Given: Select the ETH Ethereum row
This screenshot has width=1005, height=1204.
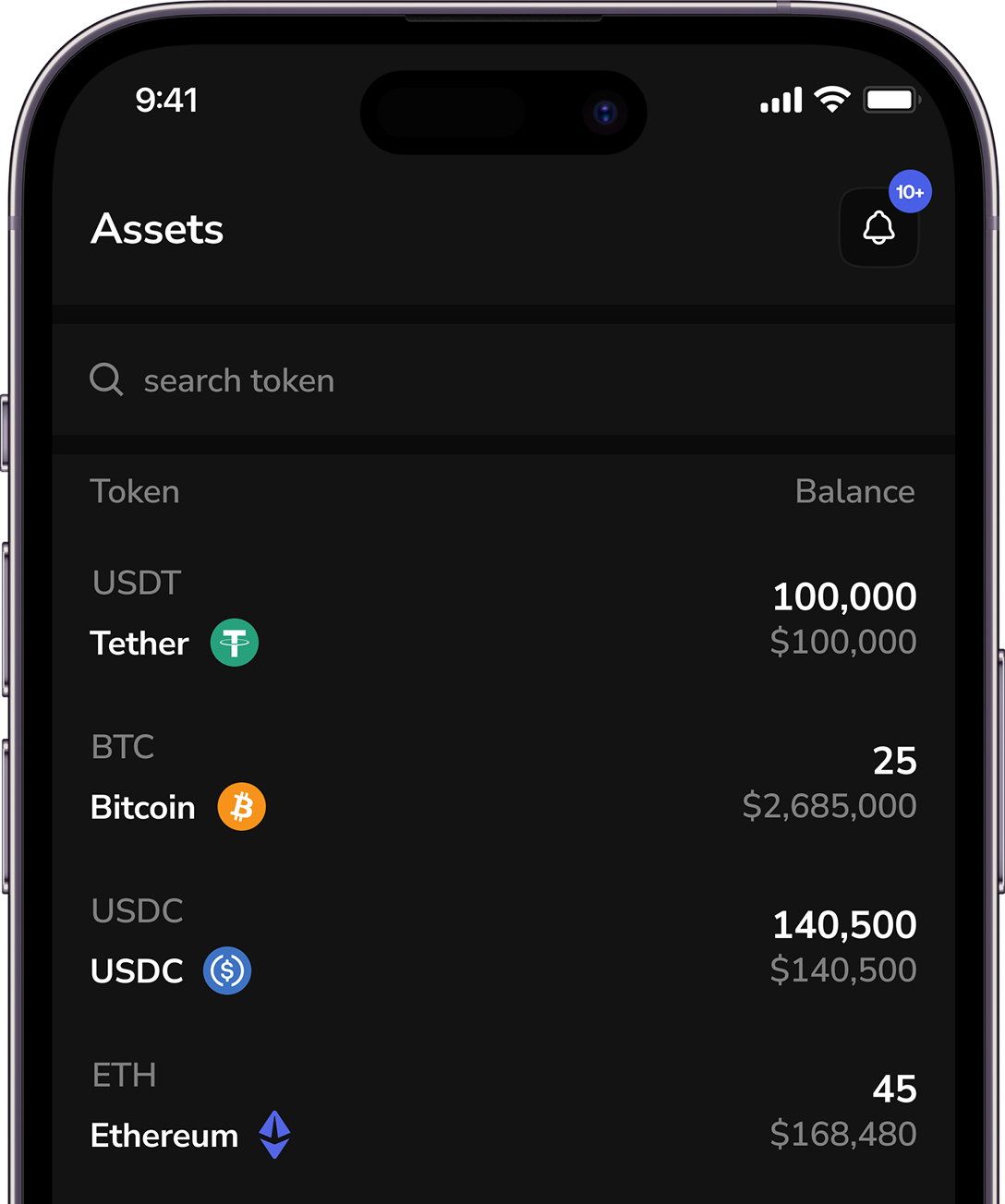Looking at the screenshot, I should [502, 1106].
